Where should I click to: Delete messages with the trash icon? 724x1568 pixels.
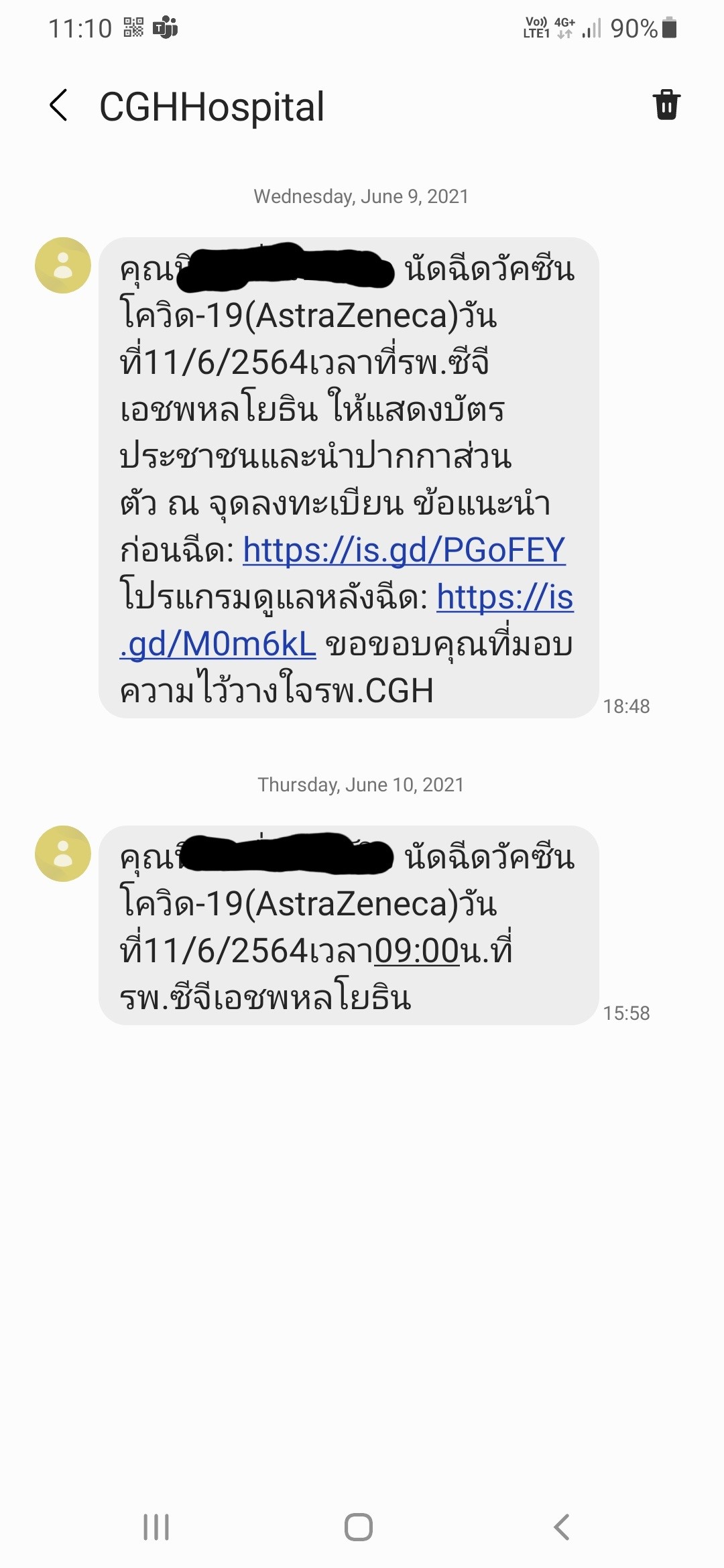[x=666, y=105]
